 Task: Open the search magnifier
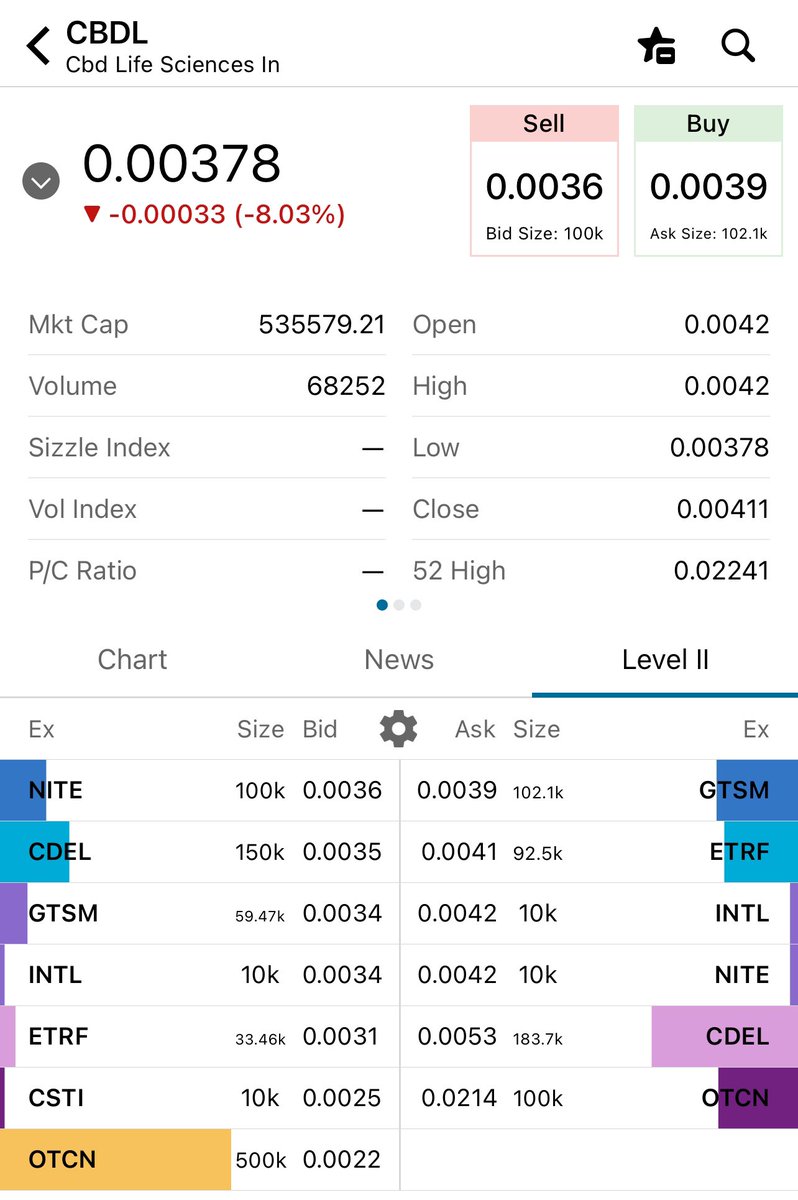click(x=738, y=45)
